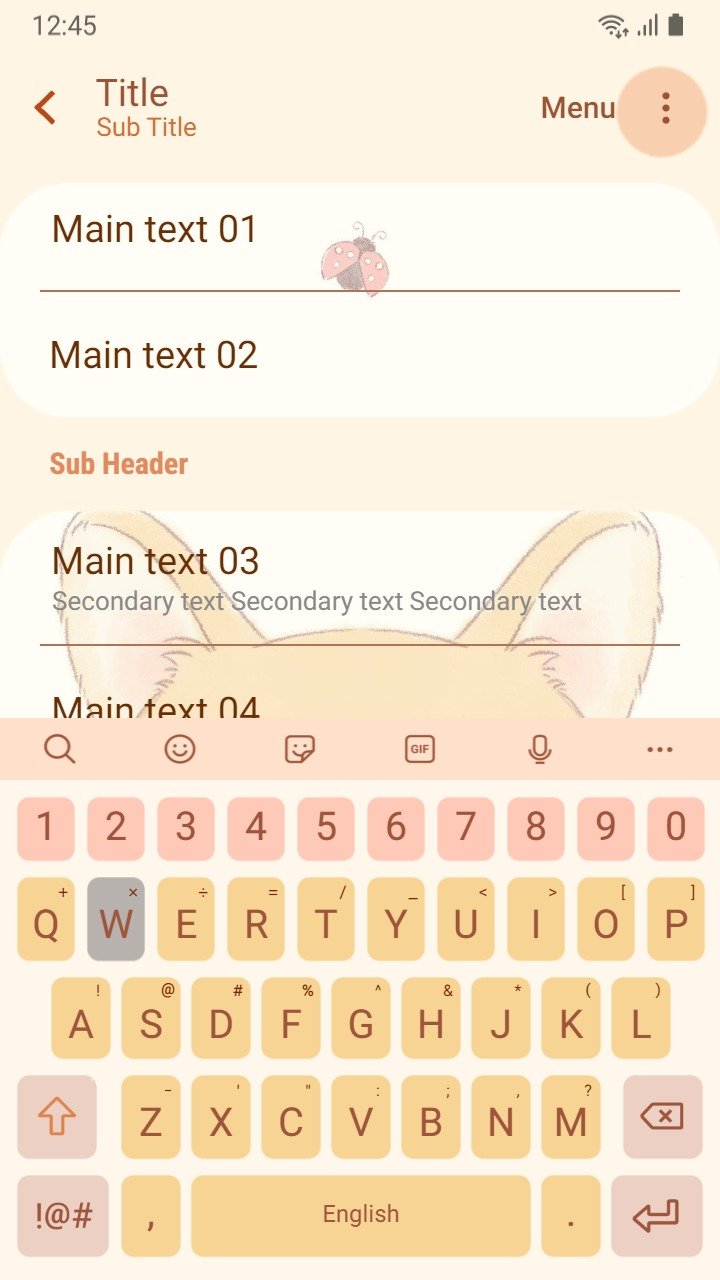
Task: Open the three-dot overflow menu
Action: coord(665,108)
